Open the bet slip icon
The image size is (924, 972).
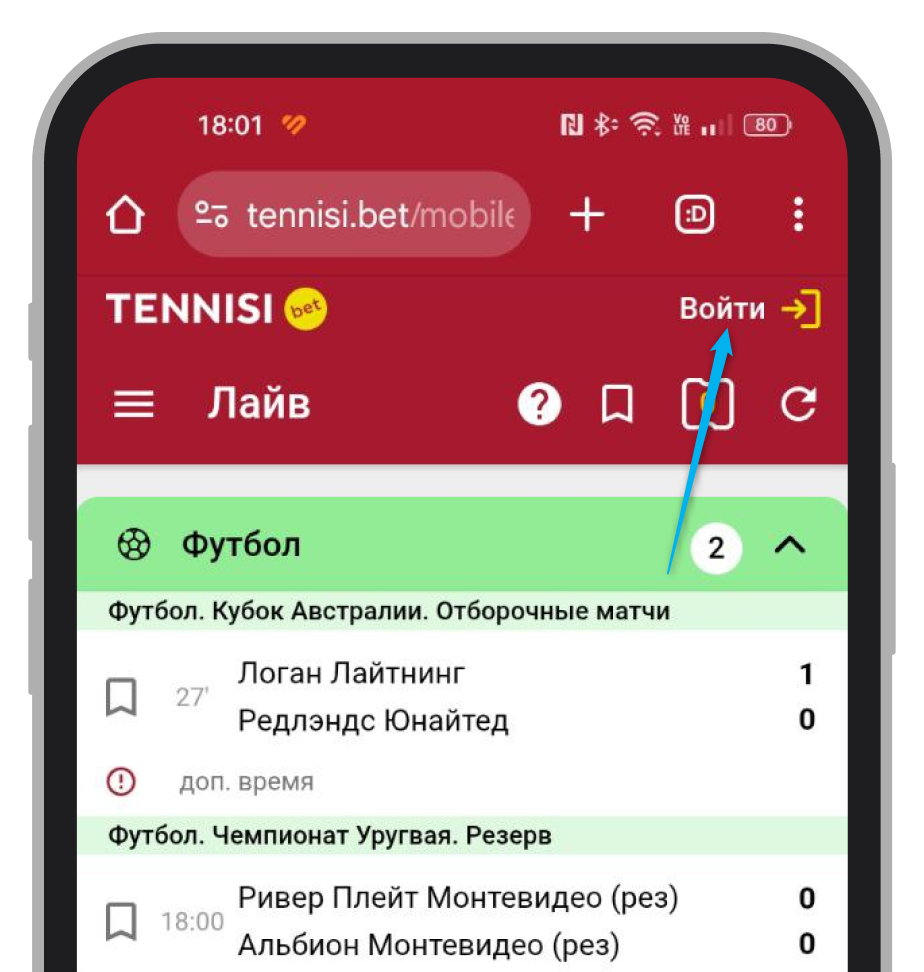(708, 405)
